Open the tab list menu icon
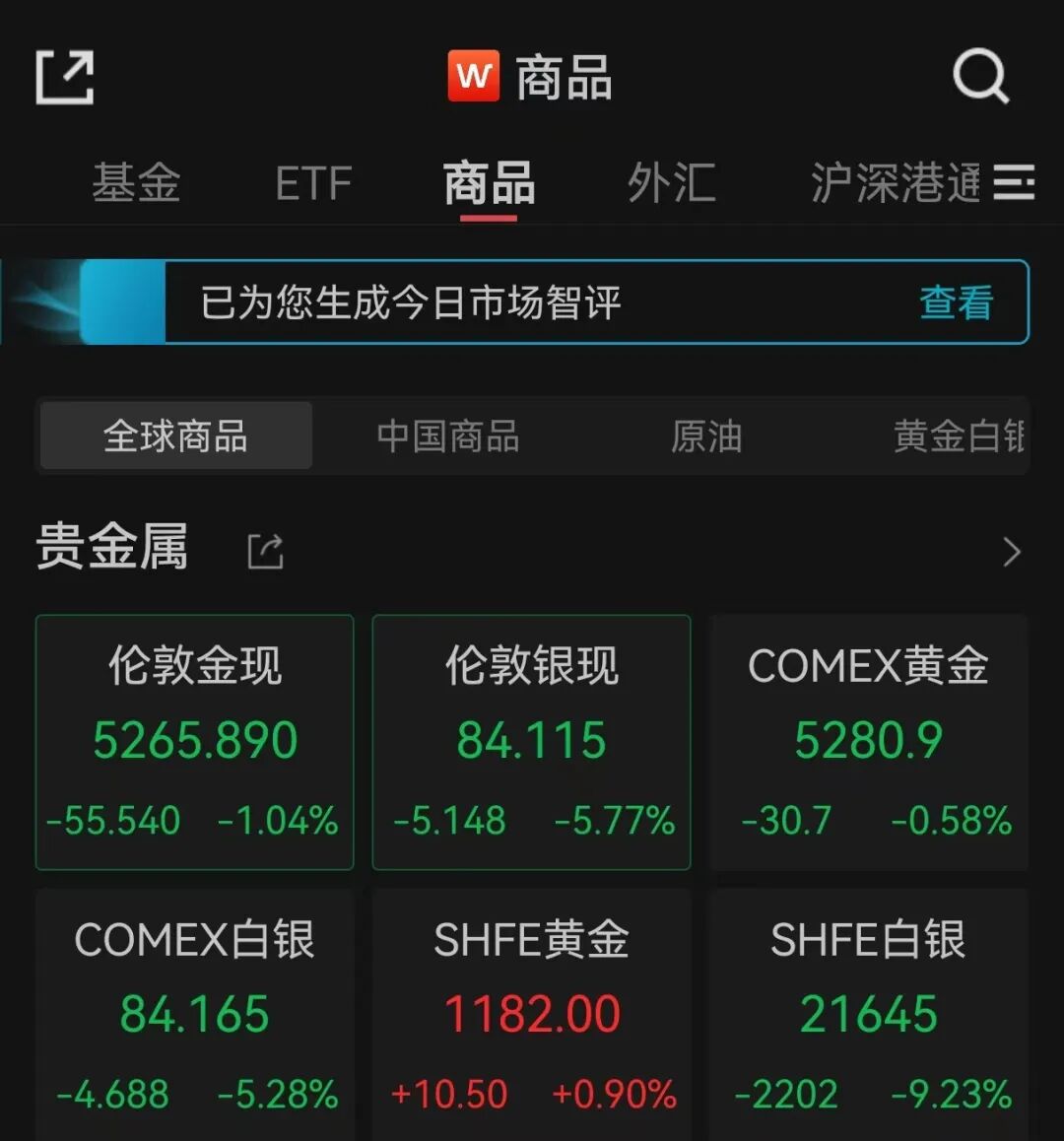This screenshot has width=1064, height=1141. click(x=1014, y=183)
